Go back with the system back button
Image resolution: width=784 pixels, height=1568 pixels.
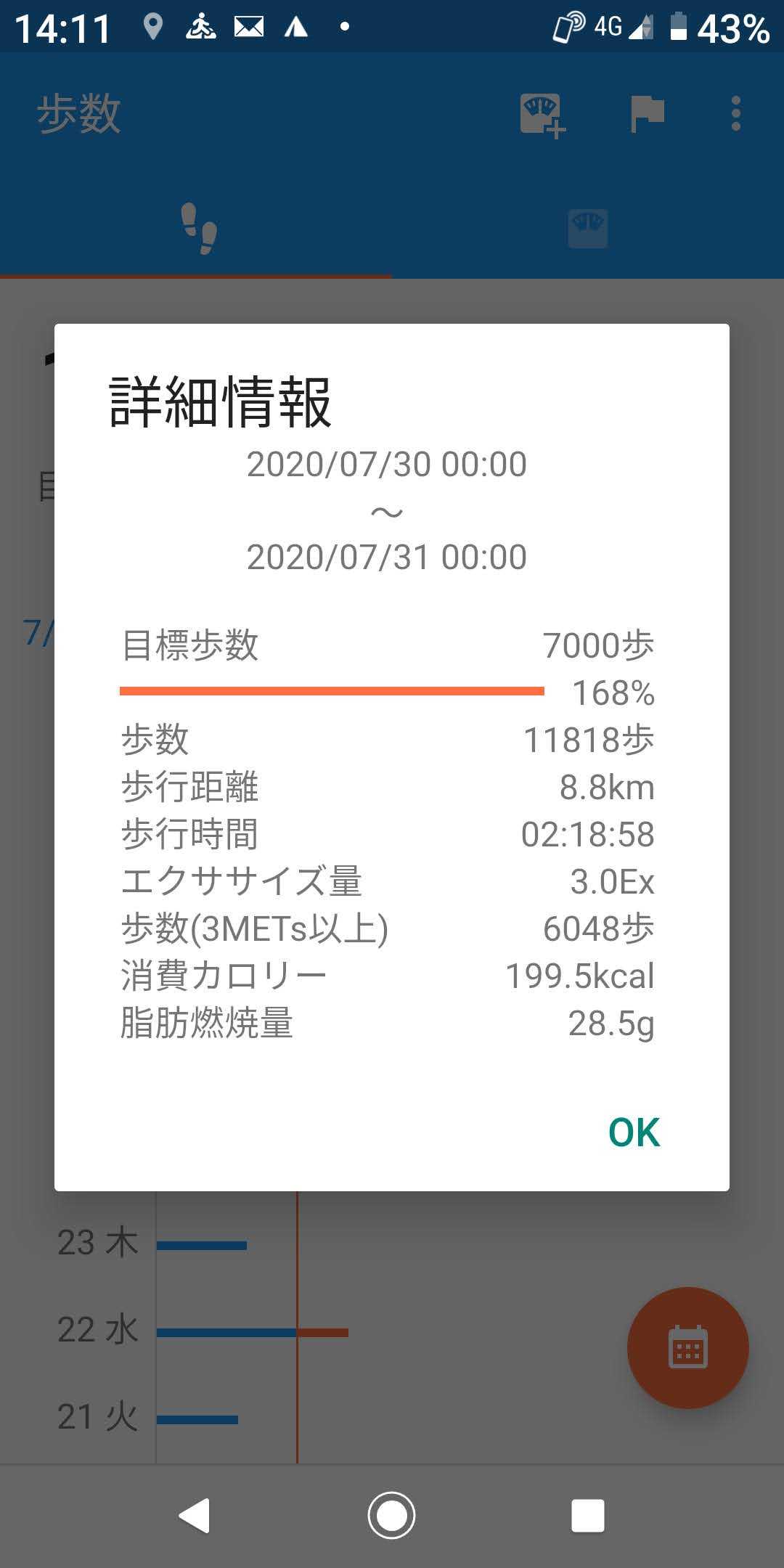195,1516
